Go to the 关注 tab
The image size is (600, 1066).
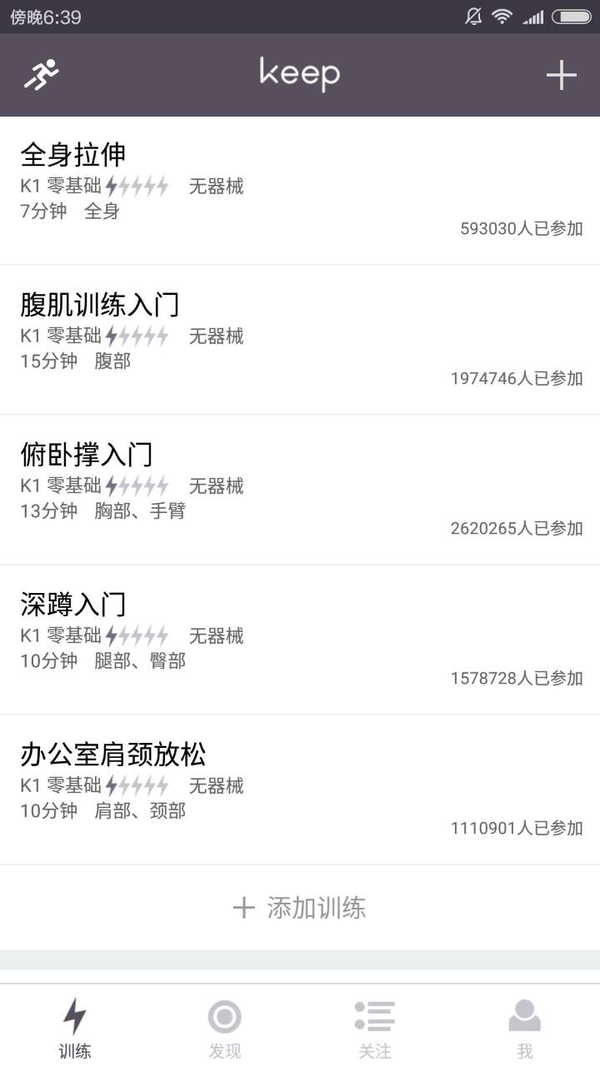(x=374, y=1027)
